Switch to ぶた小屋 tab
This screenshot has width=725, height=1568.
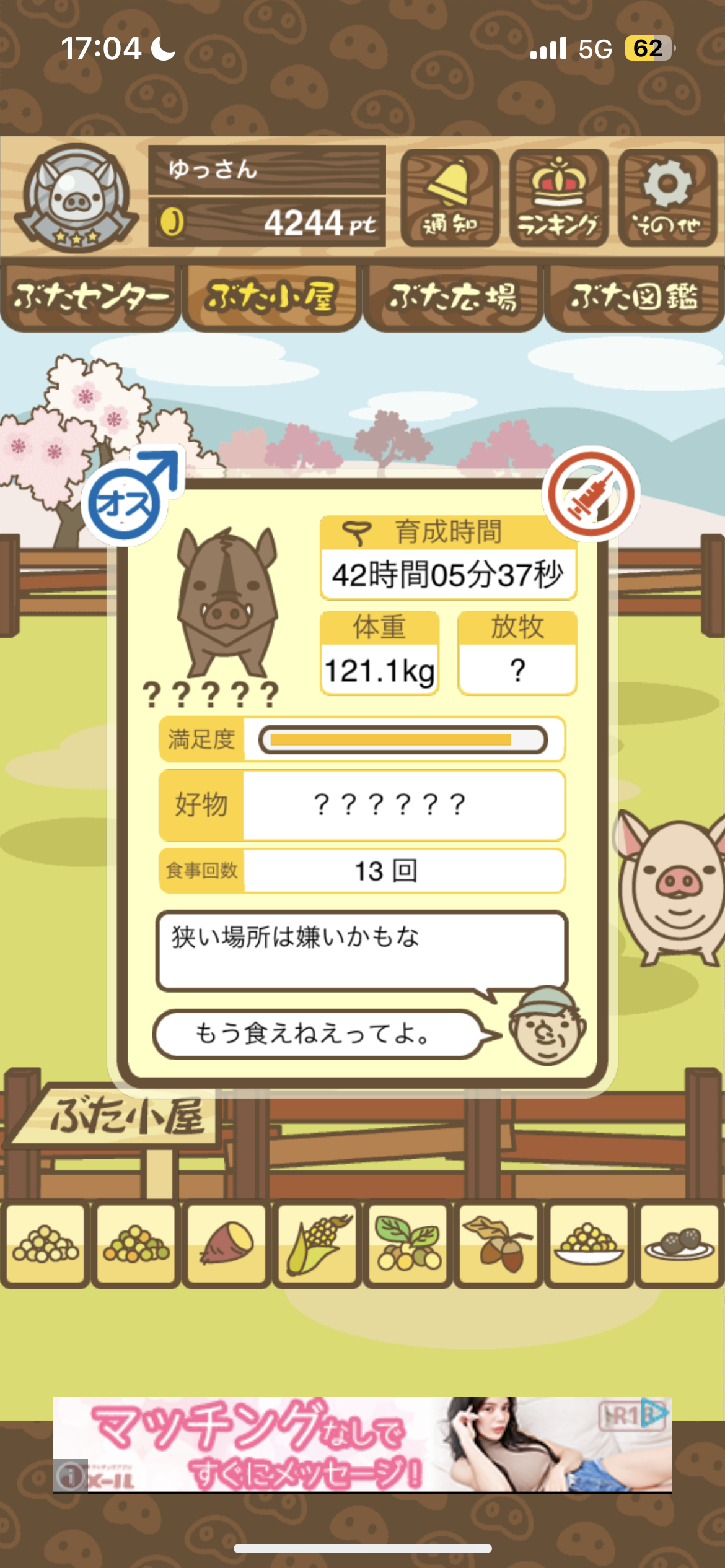pos(271,298)
